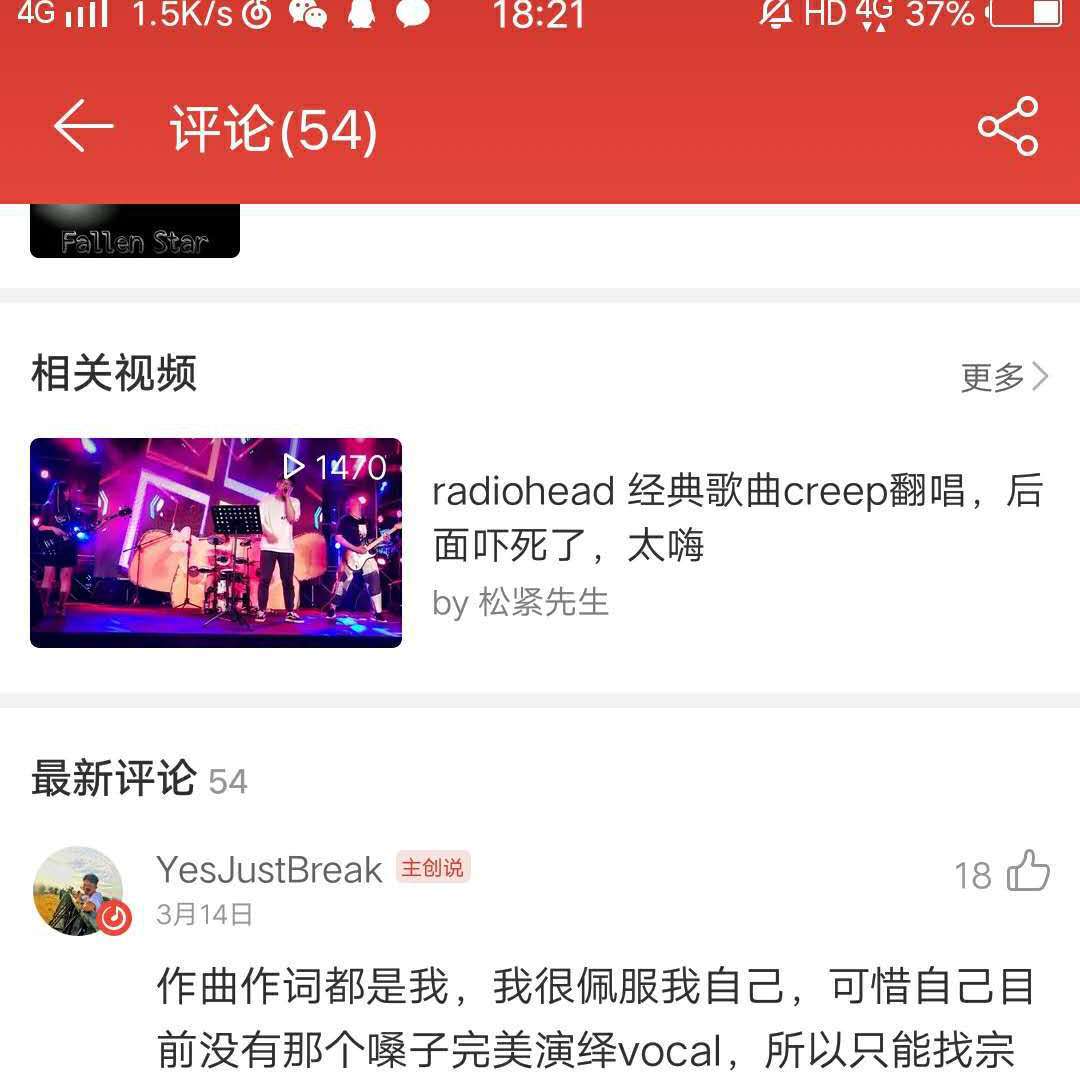
Task: Share this comments page
Action: (x=1008, y=127)
